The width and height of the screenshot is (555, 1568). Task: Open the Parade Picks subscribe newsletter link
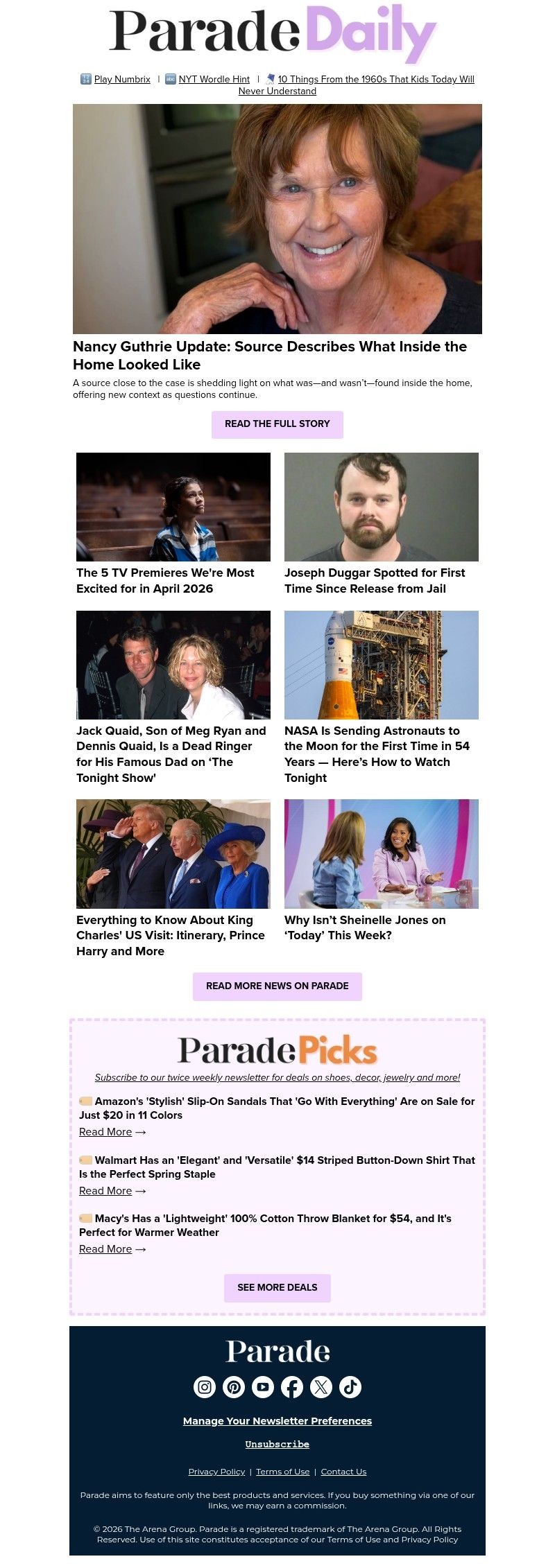[277, 1077]
